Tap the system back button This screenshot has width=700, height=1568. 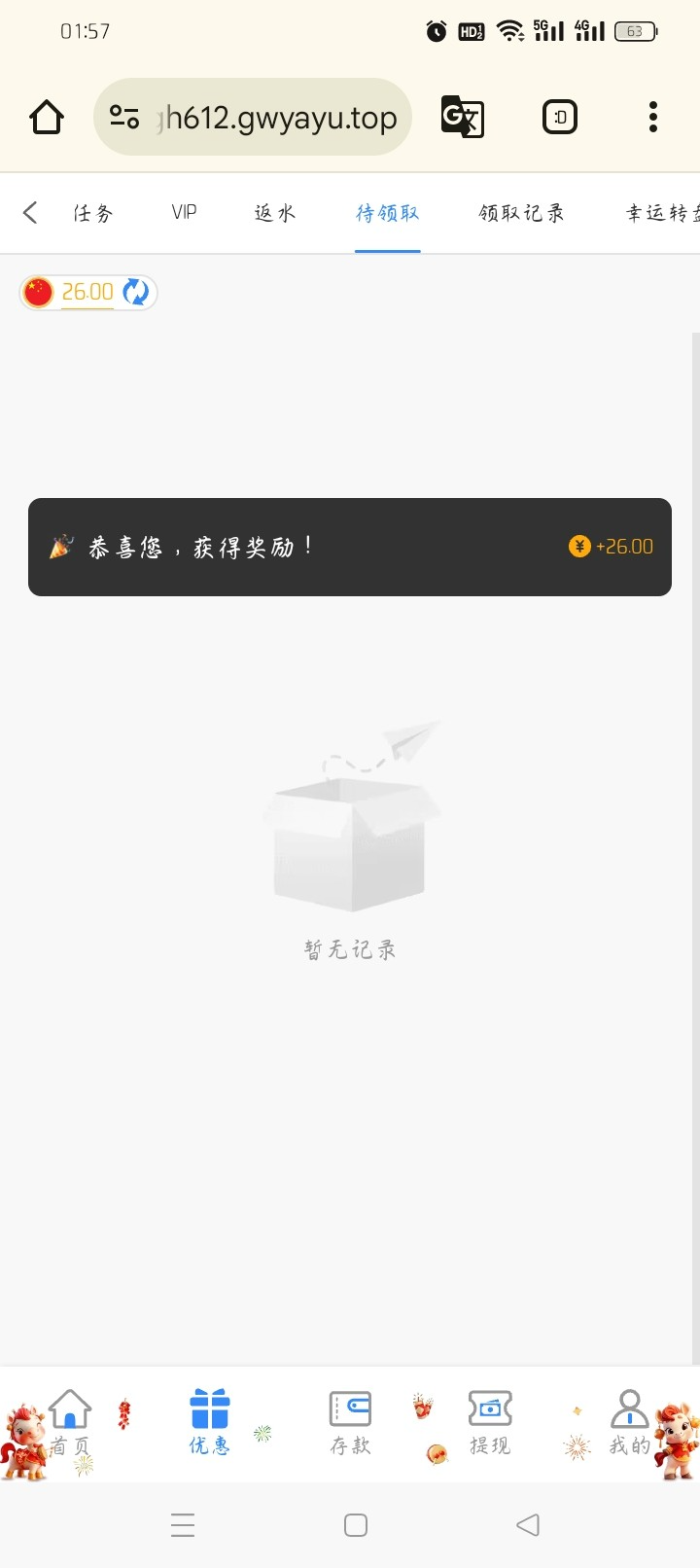tap(528, 1524)
